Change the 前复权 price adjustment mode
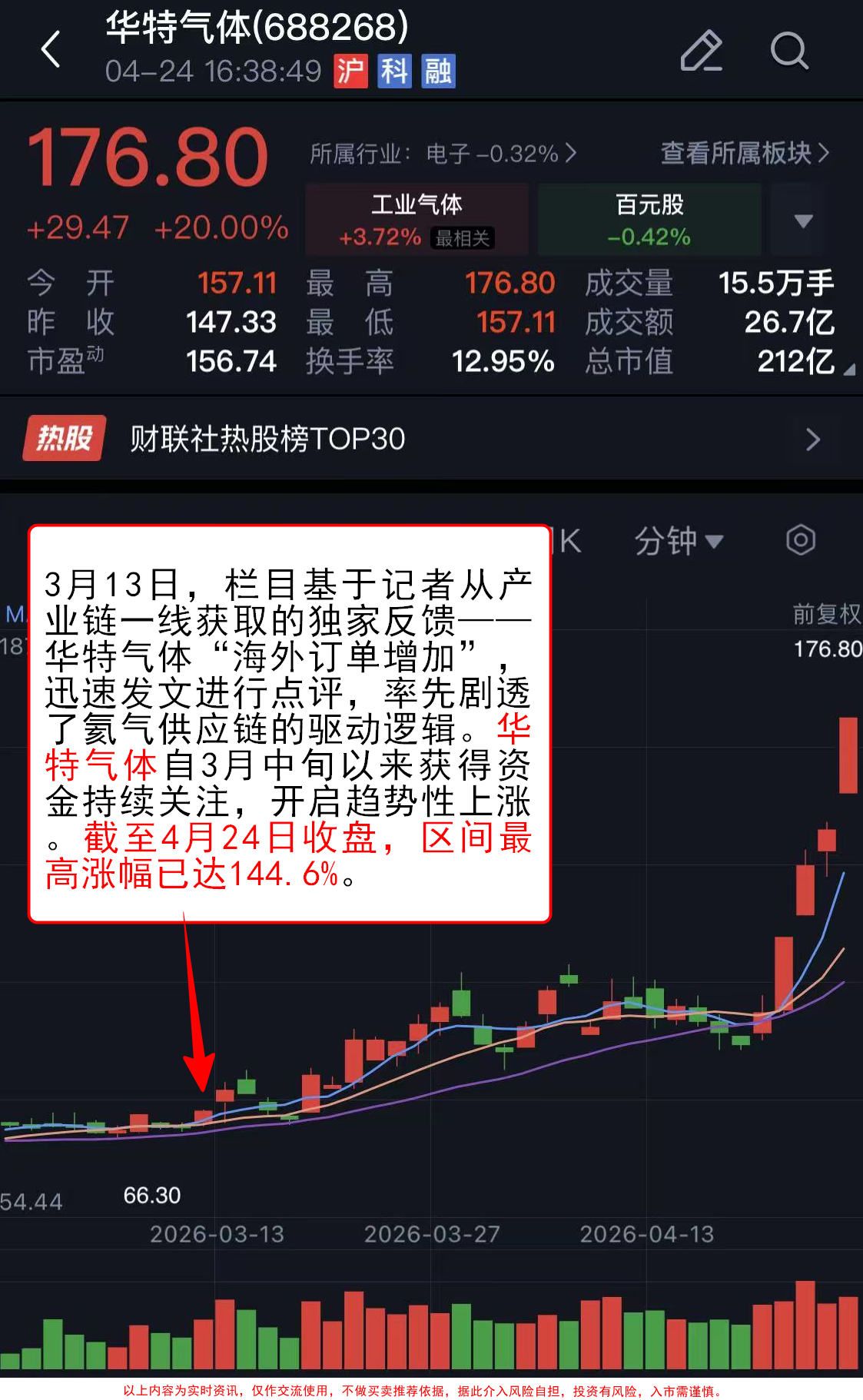The height and width of the screenshot is (1400, 863). [x=826, y=614]
